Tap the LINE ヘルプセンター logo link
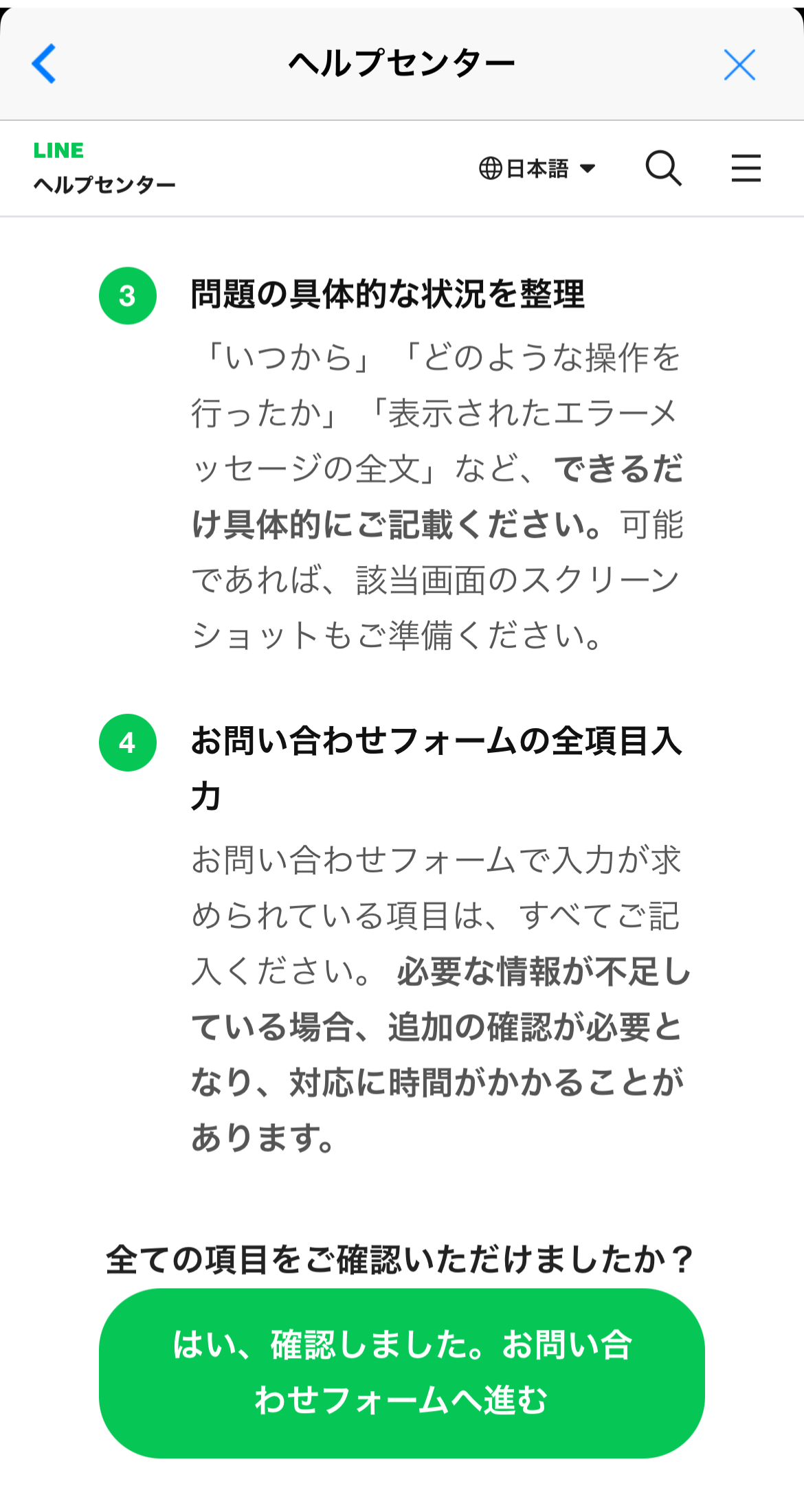Screen dimensions: 804x1512 103,168
